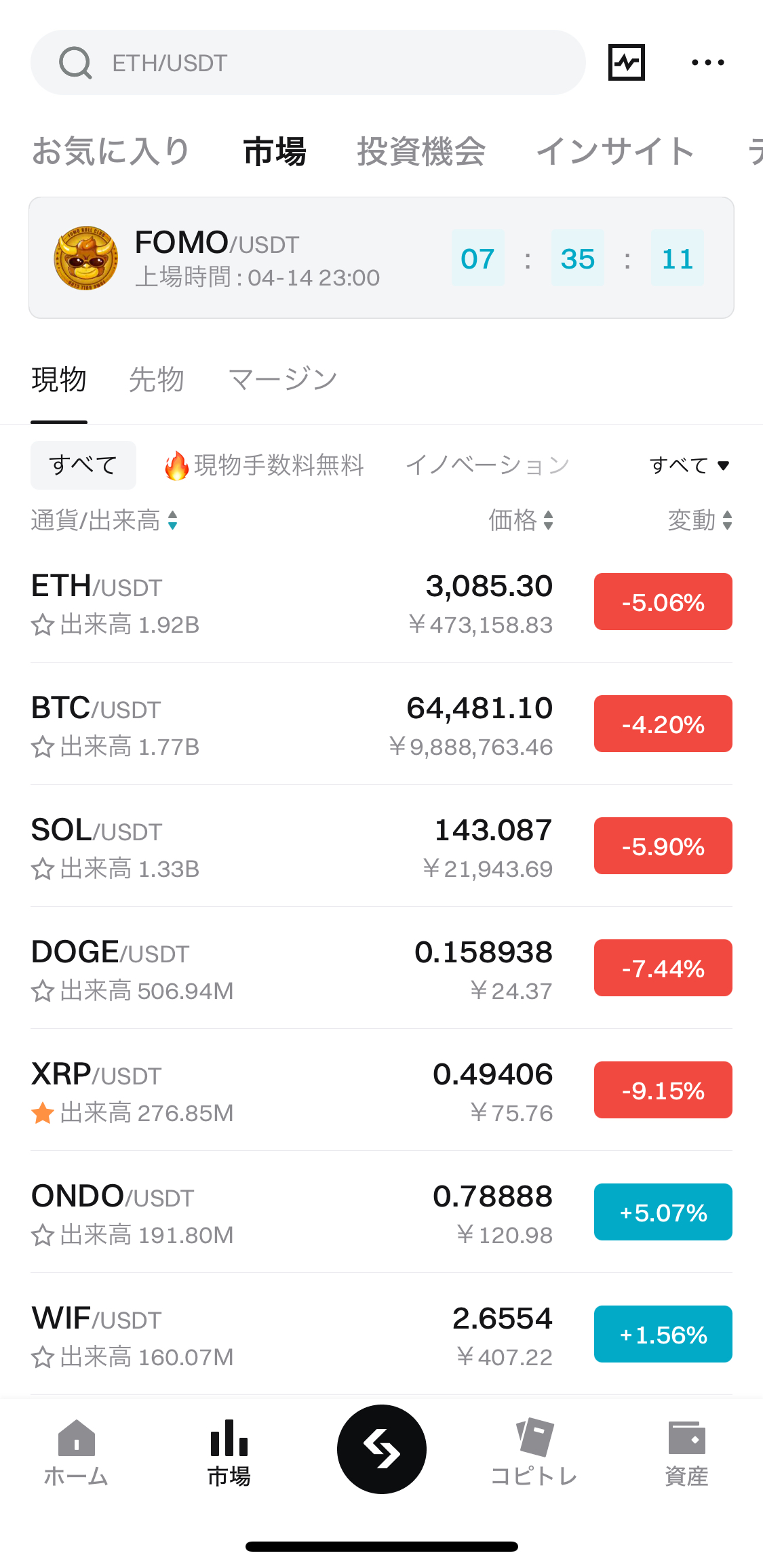Switch to the インサイト tab

tap(615, 151)
